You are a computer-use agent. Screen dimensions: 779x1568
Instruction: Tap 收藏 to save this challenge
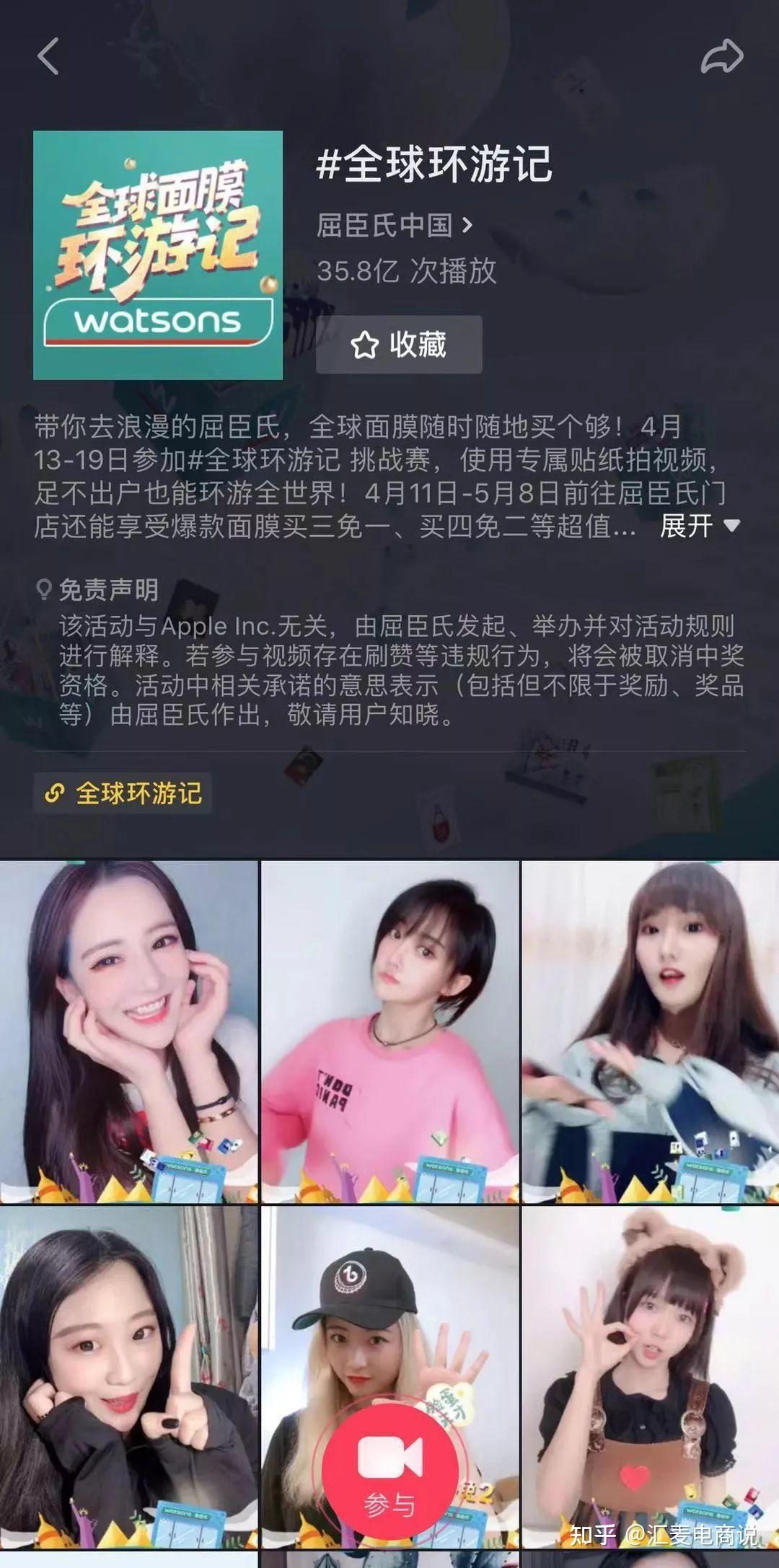click(x=399, y=345)
